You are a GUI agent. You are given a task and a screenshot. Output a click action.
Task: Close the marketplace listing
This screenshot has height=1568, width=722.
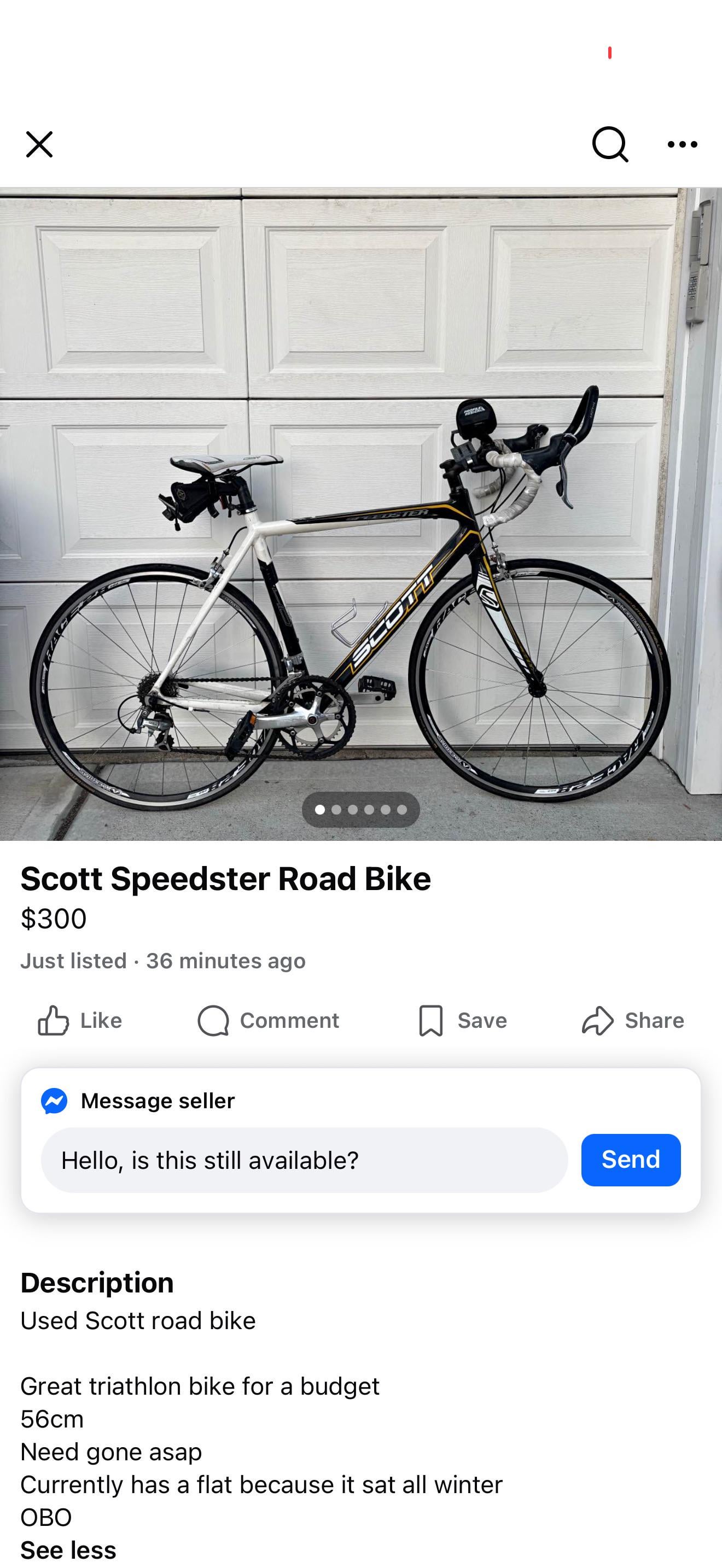(39, 144)
